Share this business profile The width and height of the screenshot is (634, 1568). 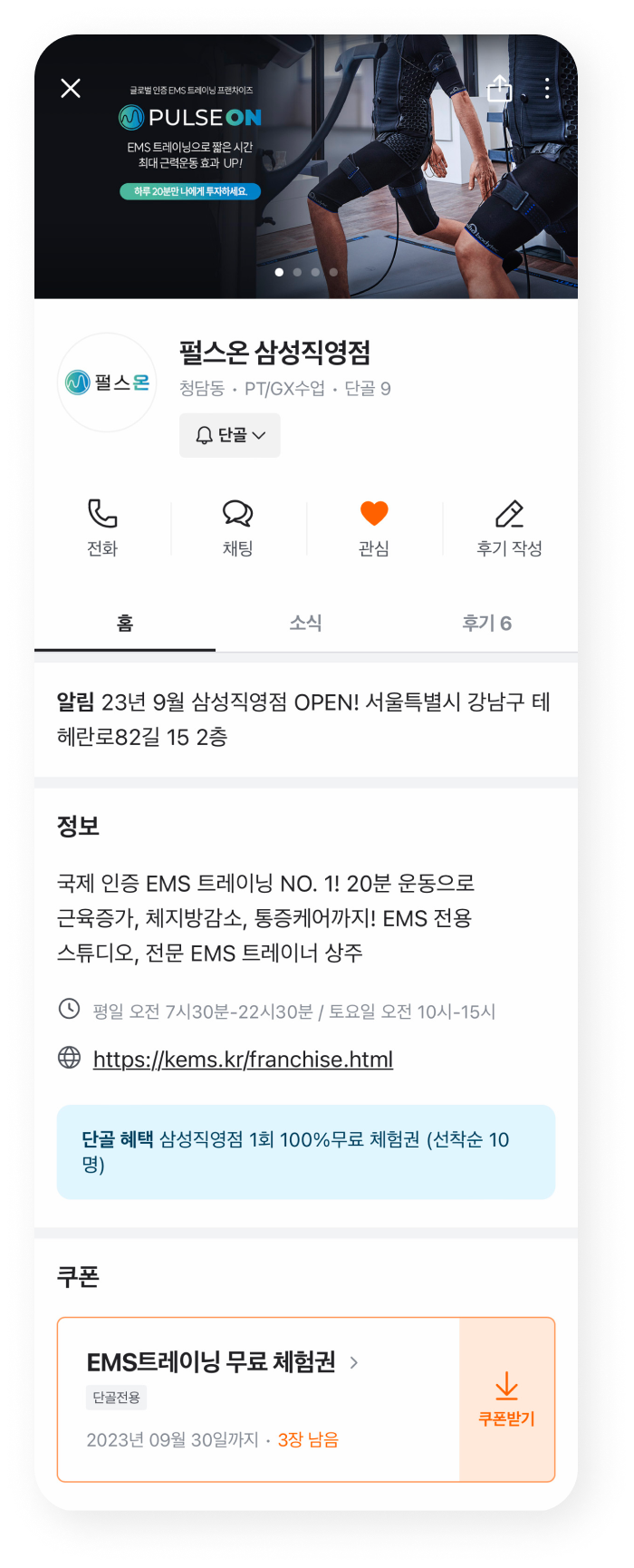(499, 88)
